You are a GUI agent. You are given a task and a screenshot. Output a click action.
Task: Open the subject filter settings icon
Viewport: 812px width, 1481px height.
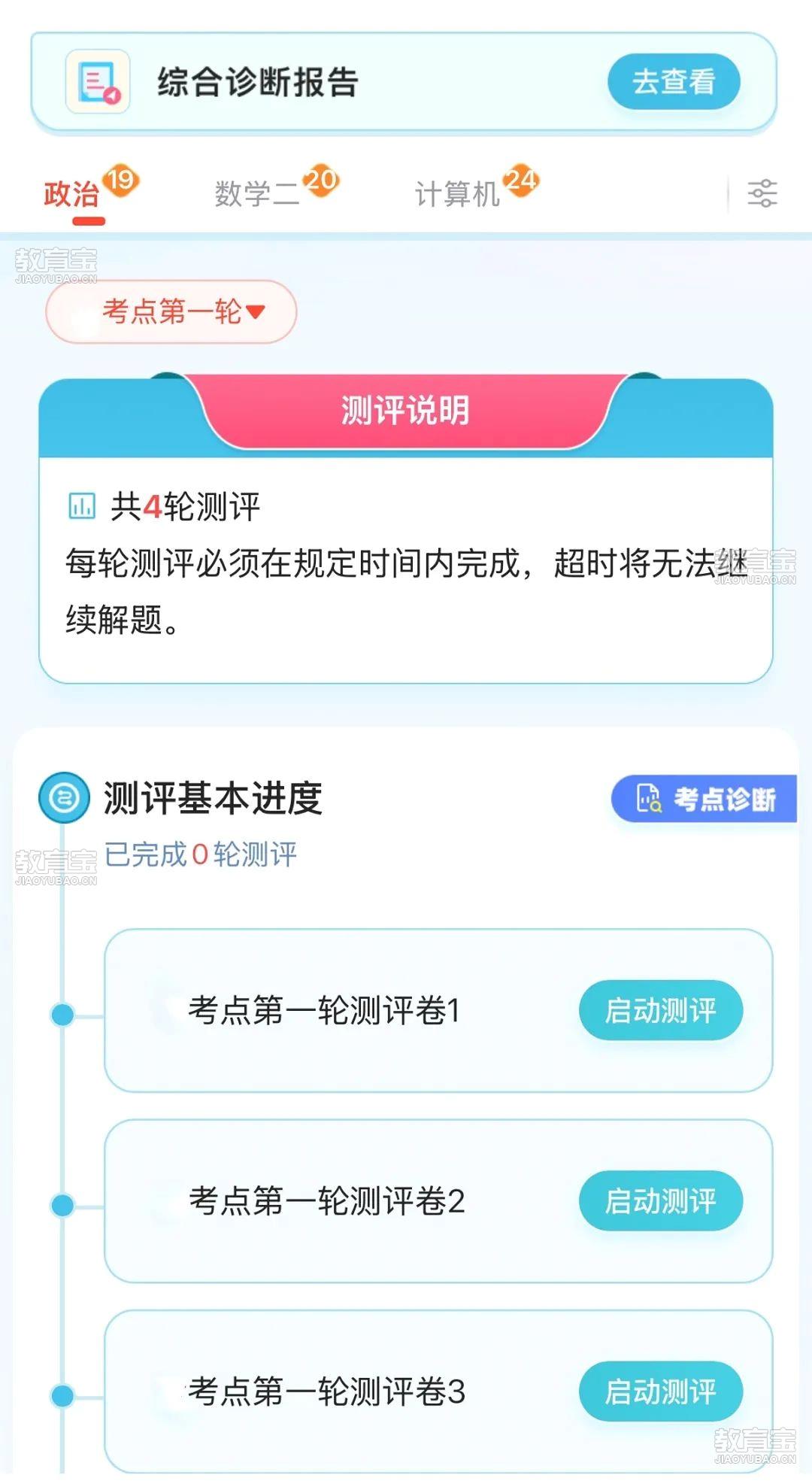tap(762, 194)
